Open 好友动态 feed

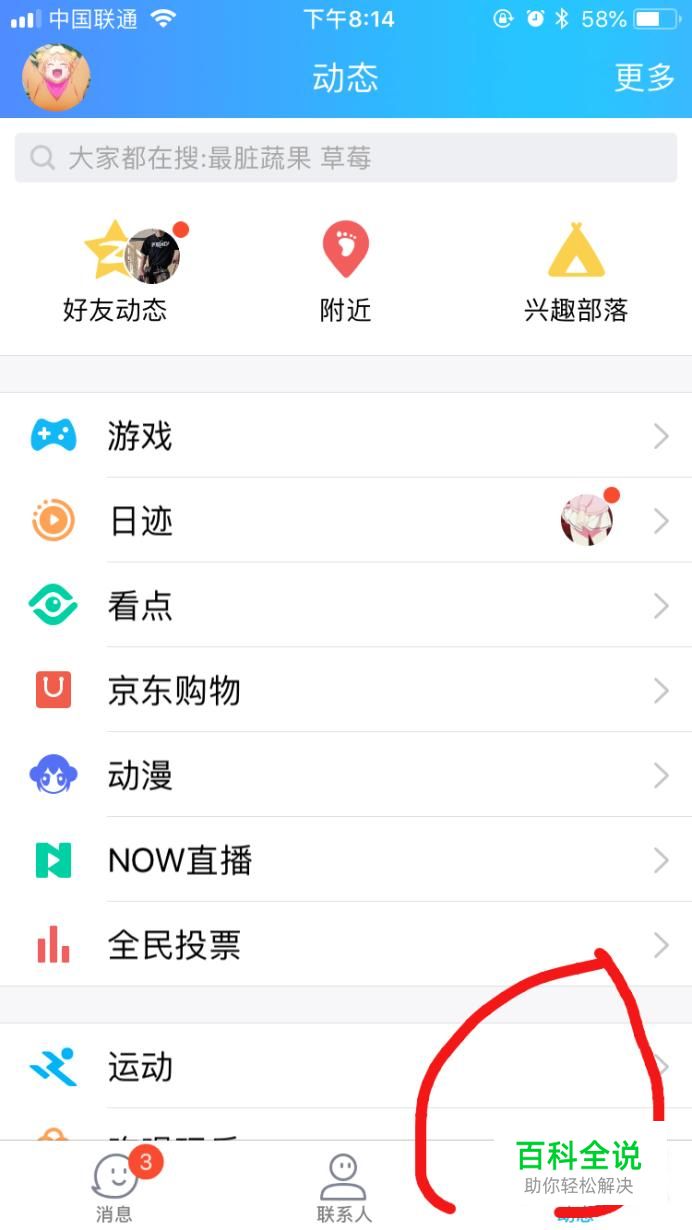point(115,272)
